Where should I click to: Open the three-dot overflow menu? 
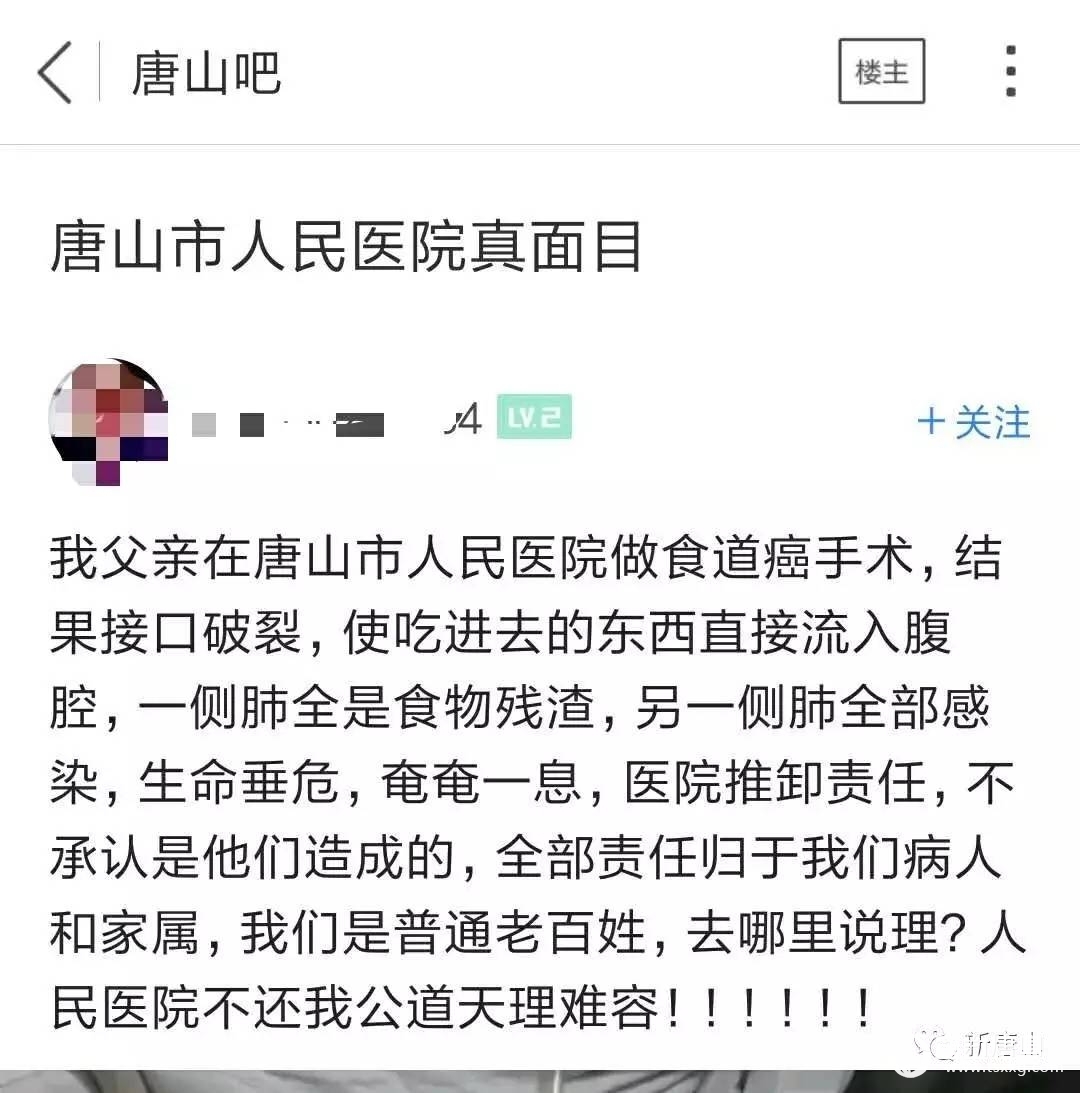tap(1011, 72)
